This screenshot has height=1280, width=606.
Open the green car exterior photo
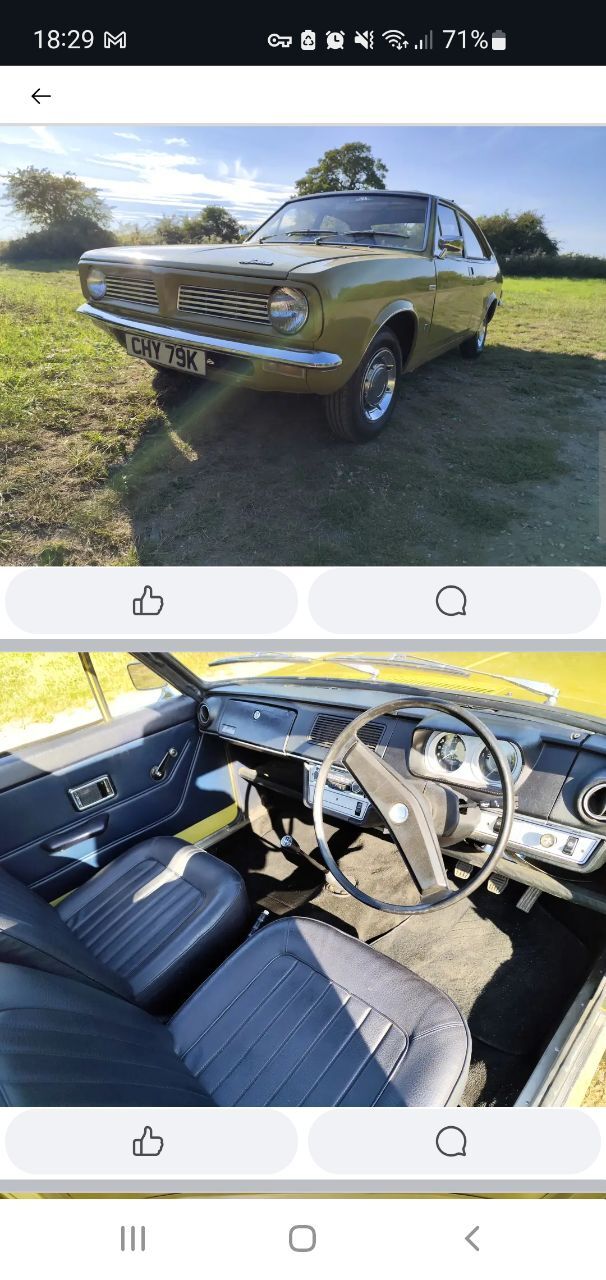(303, 346)
